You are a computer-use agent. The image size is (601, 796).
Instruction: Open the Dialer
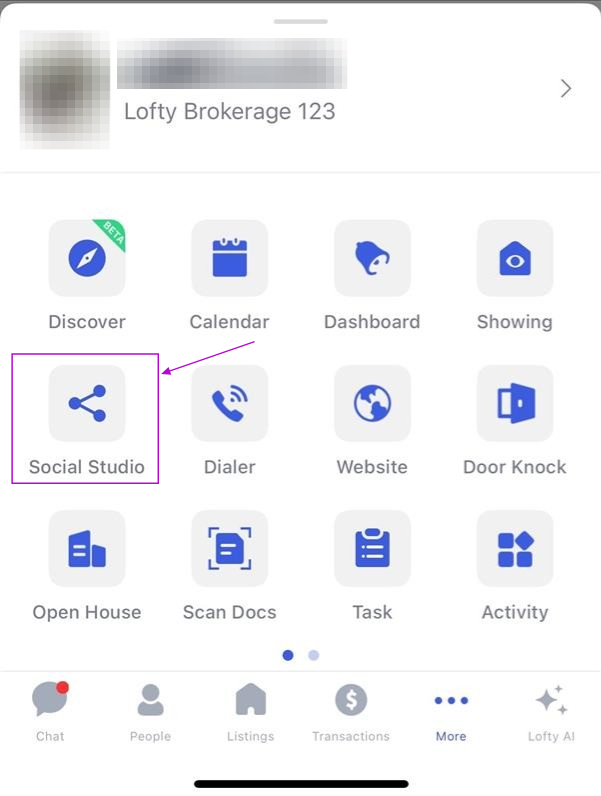click(229, 404)
